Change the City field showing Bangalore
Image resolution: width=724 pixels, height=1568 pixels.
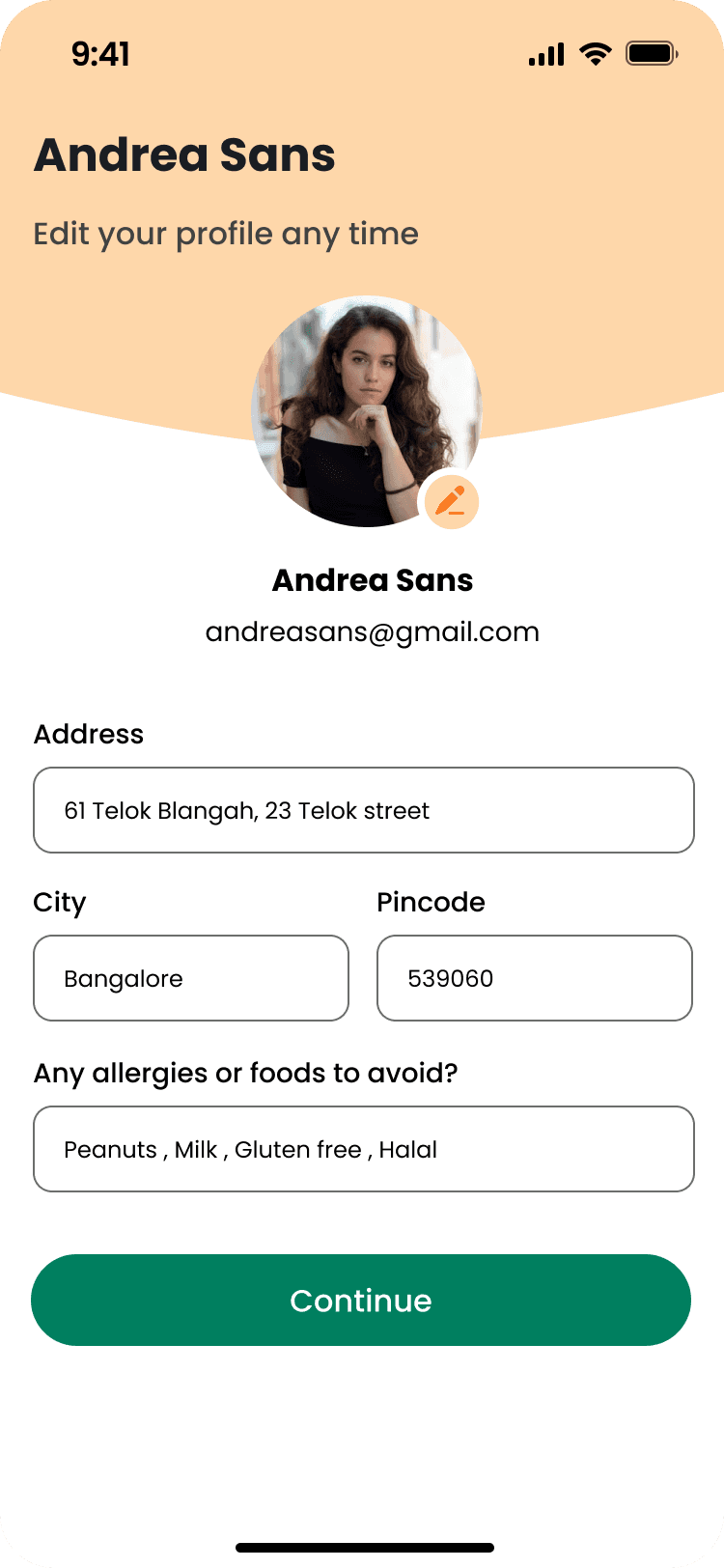[x=191, y=978]
